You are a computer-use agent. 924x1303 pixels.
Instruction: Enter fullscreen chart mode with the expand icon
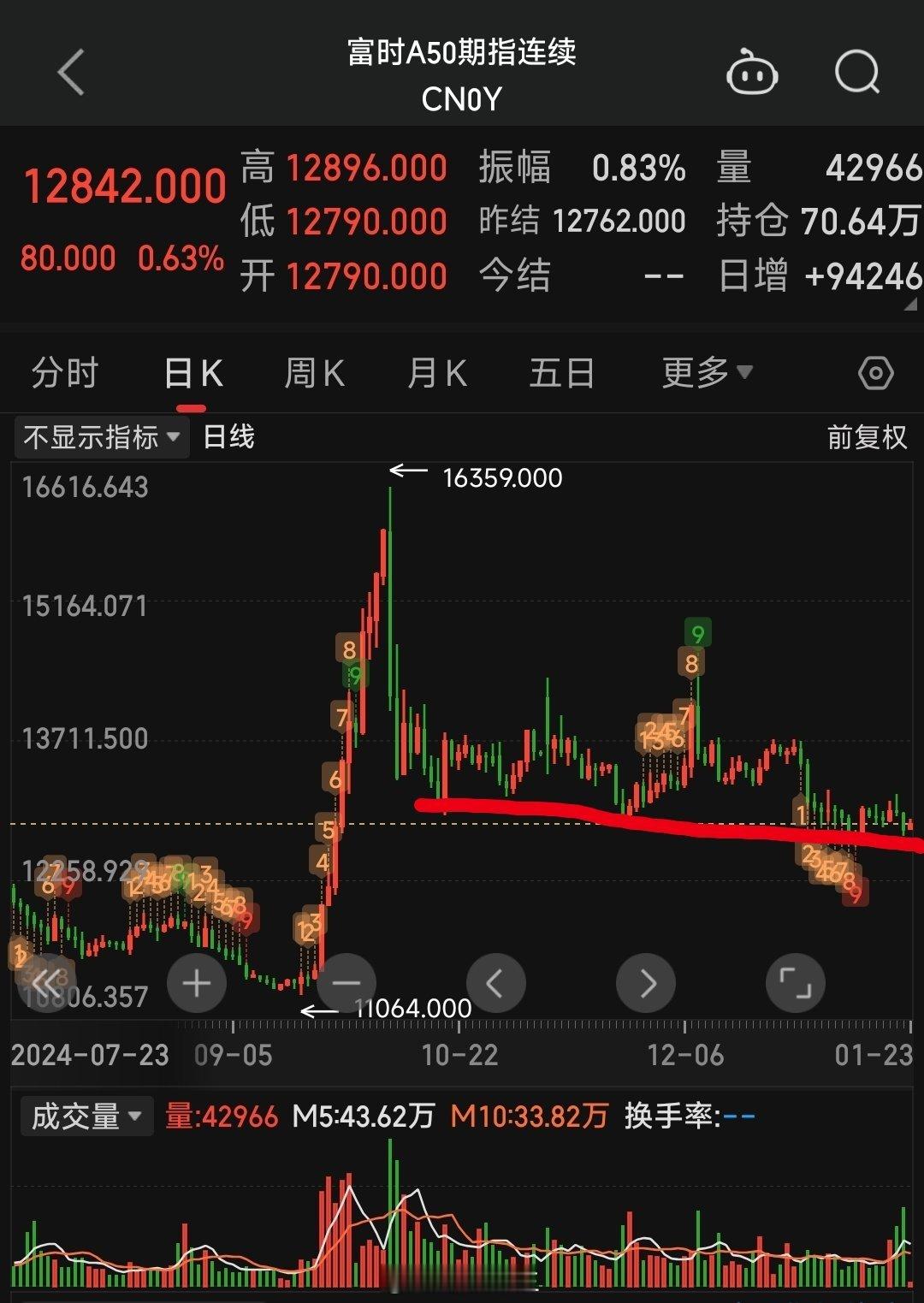pyautogui.click(x=795, y=982)
